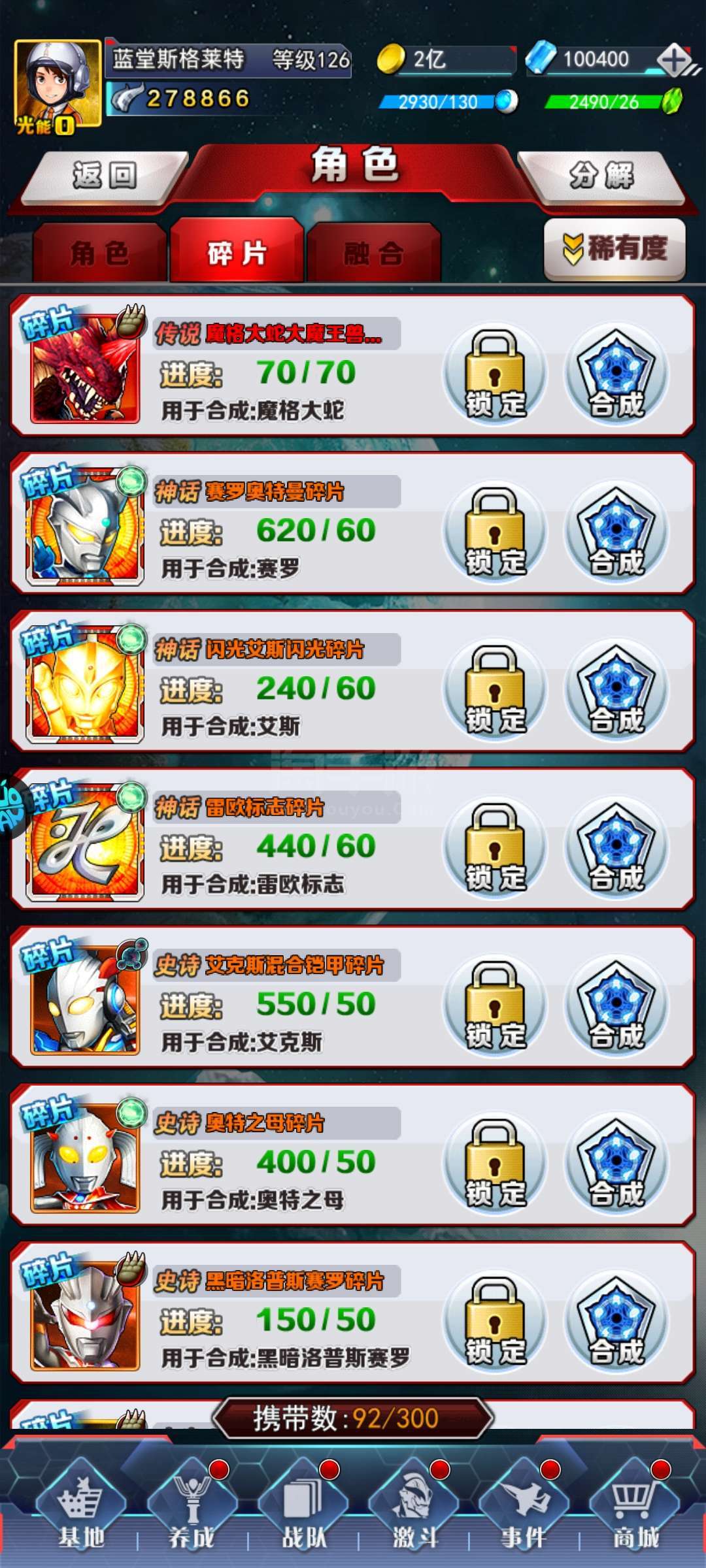Open the 激斗 battle tab
Viewport: 706px width, 1568px height.
pyautogui.click(x=414, y=1509)
